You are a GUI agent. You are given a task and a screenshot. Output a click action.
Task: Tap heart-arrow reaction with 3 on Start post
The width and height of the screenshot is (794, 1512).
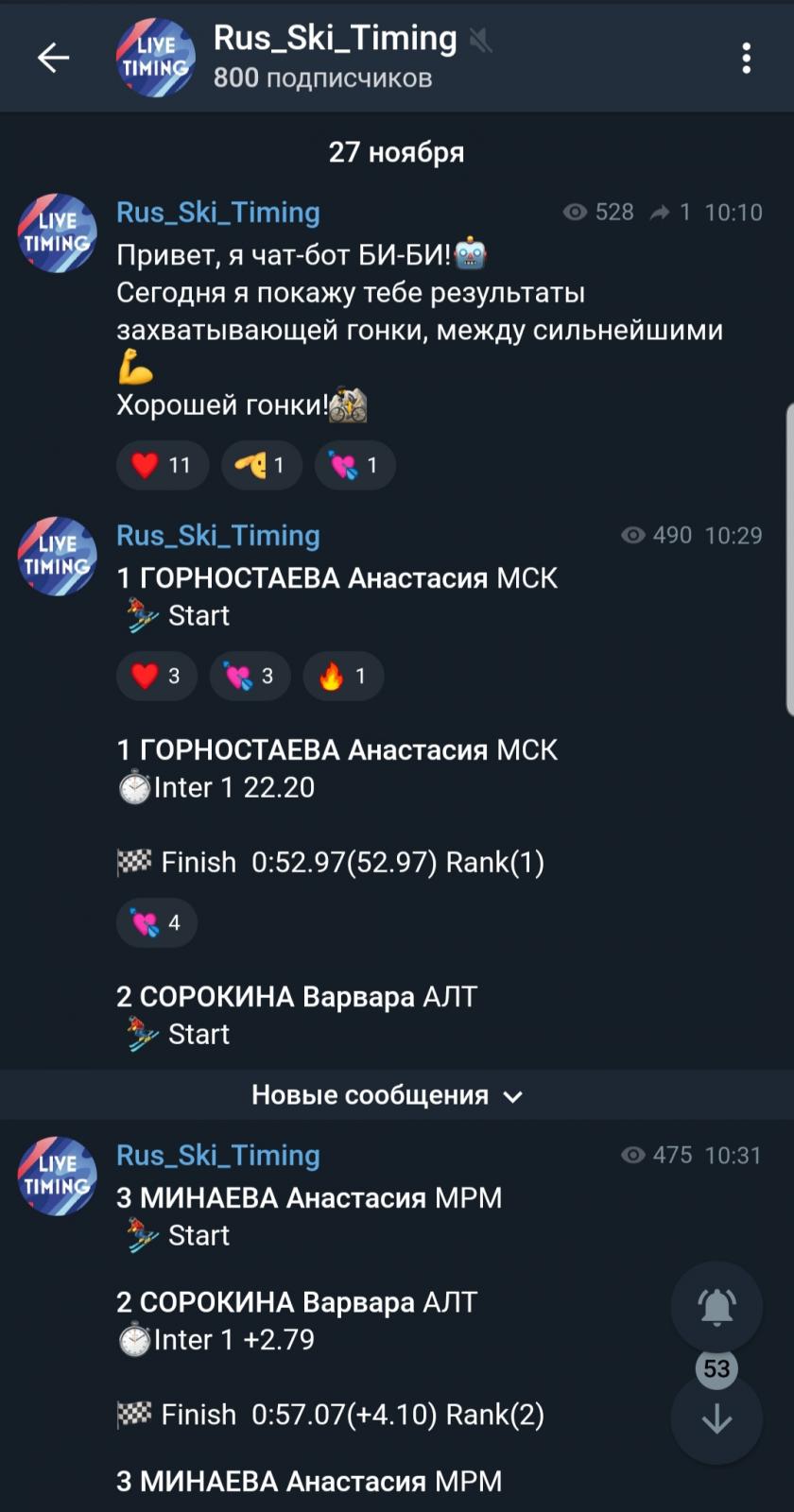coord(250,676)
